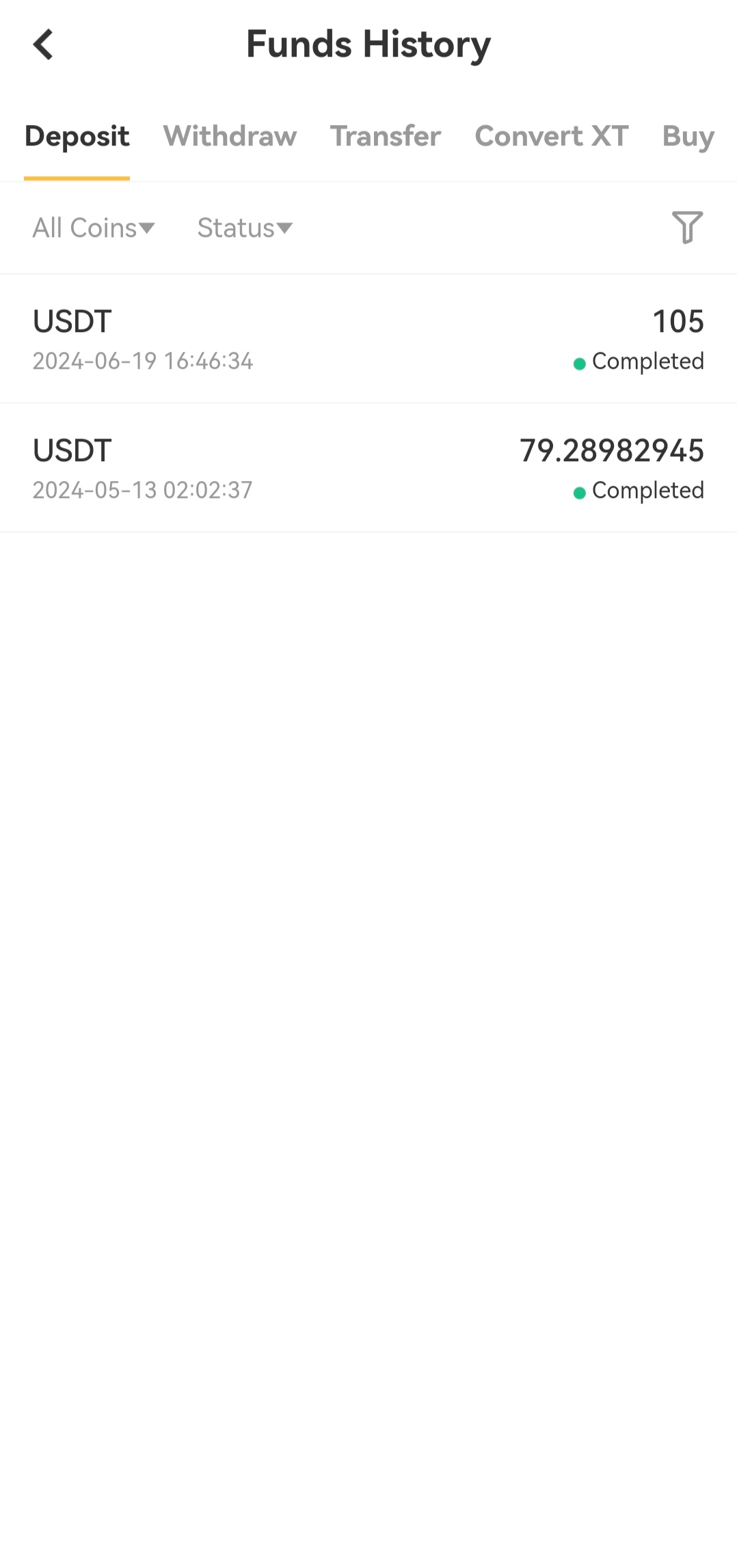Tap the green status dot on the 79.28982945 deposit
Screen dimensions: 737x1568
(x=580, y=491)
